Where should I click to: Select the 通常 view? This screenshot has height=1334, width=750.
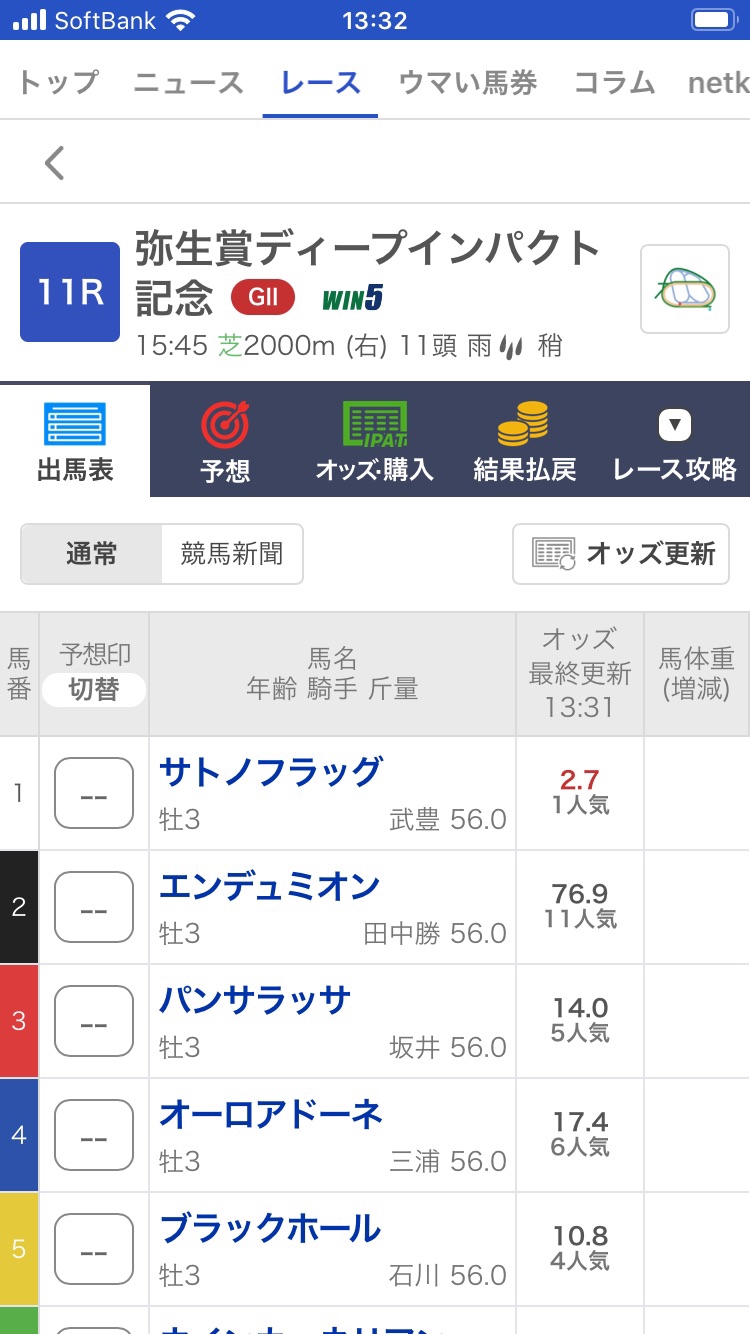tap(92, 554)
